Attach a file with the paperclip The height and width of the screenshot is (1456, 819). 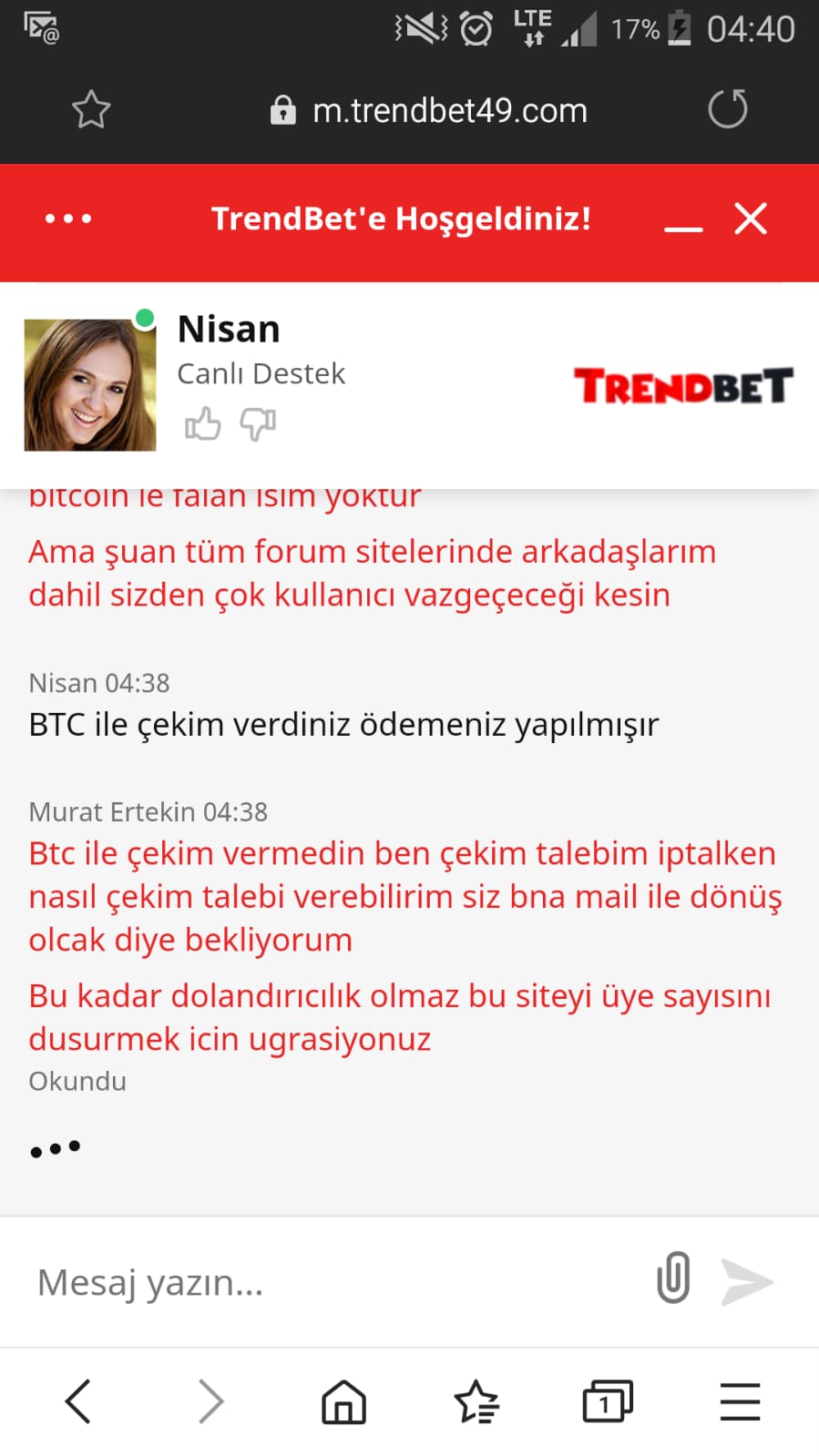click(673, 1278)
